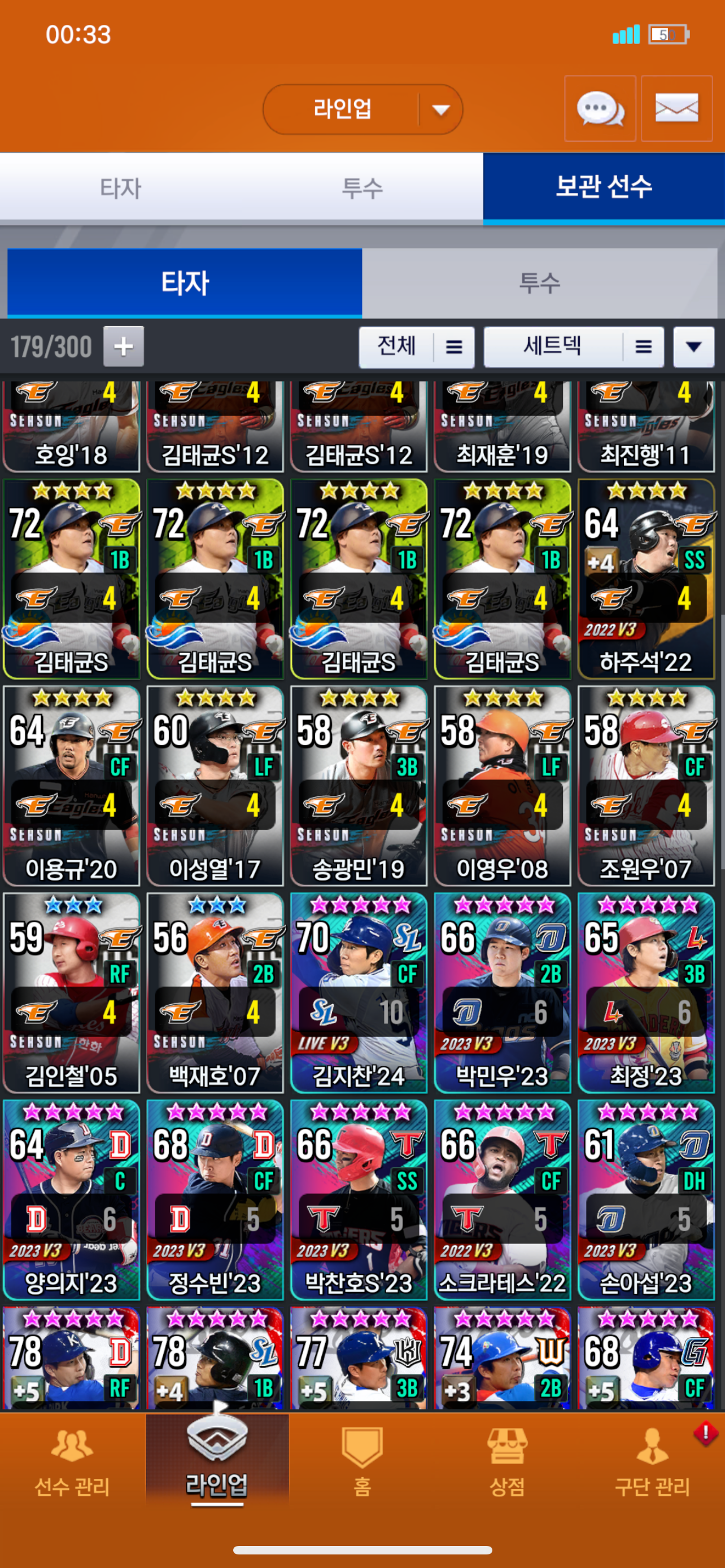Open the mail envelope icon
Viewport: 725px width, 1568px height.
676,109
